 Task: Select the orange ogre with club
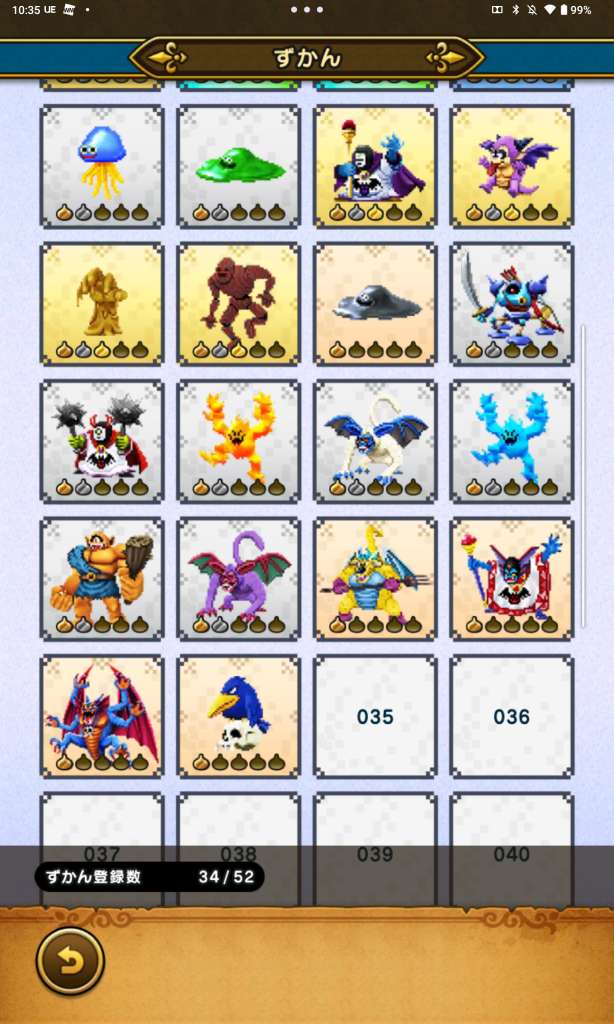[x=102, y=579]
